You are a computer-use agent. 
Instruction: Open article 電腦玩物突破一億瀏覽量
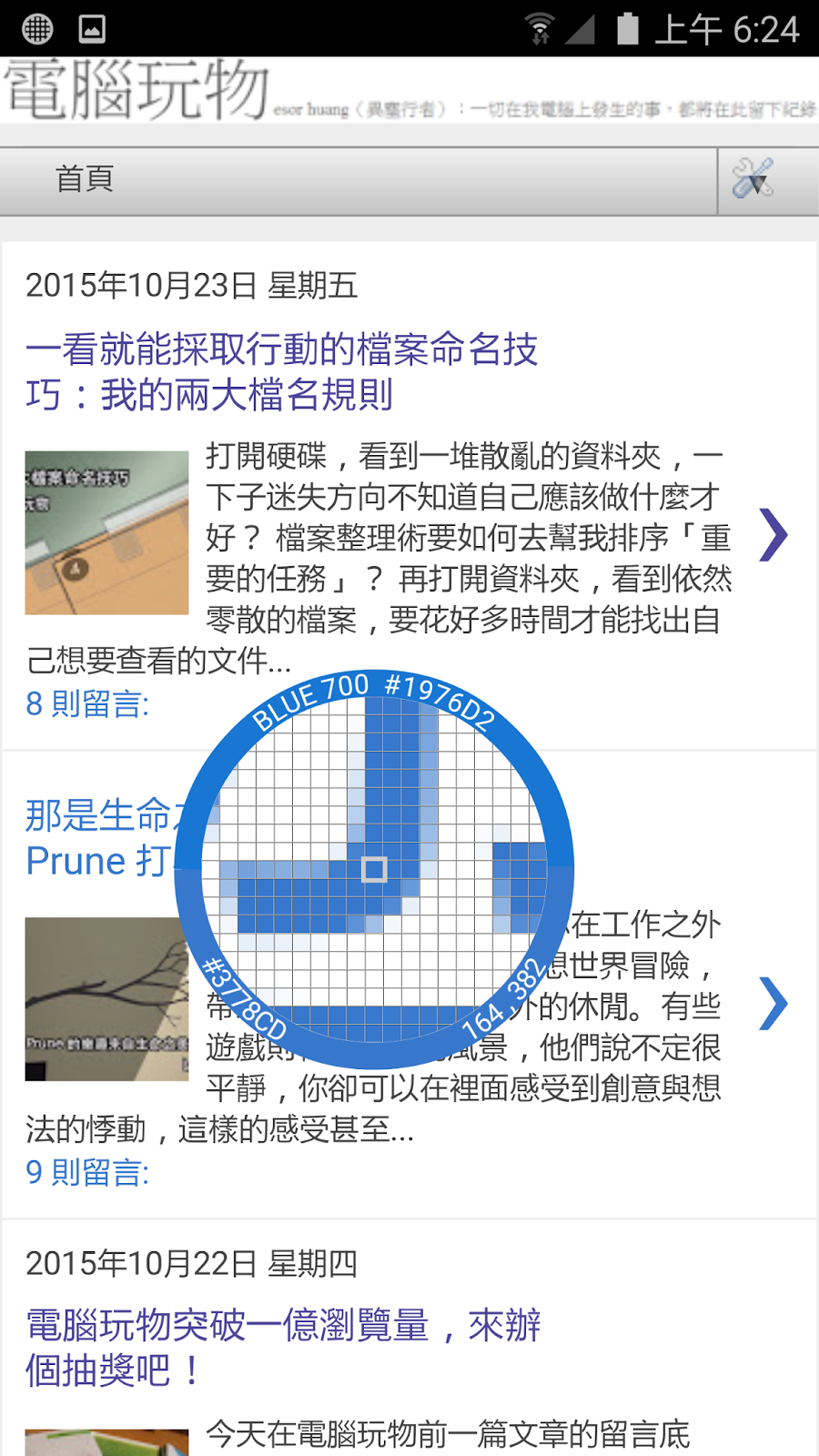click(282, 1348)
